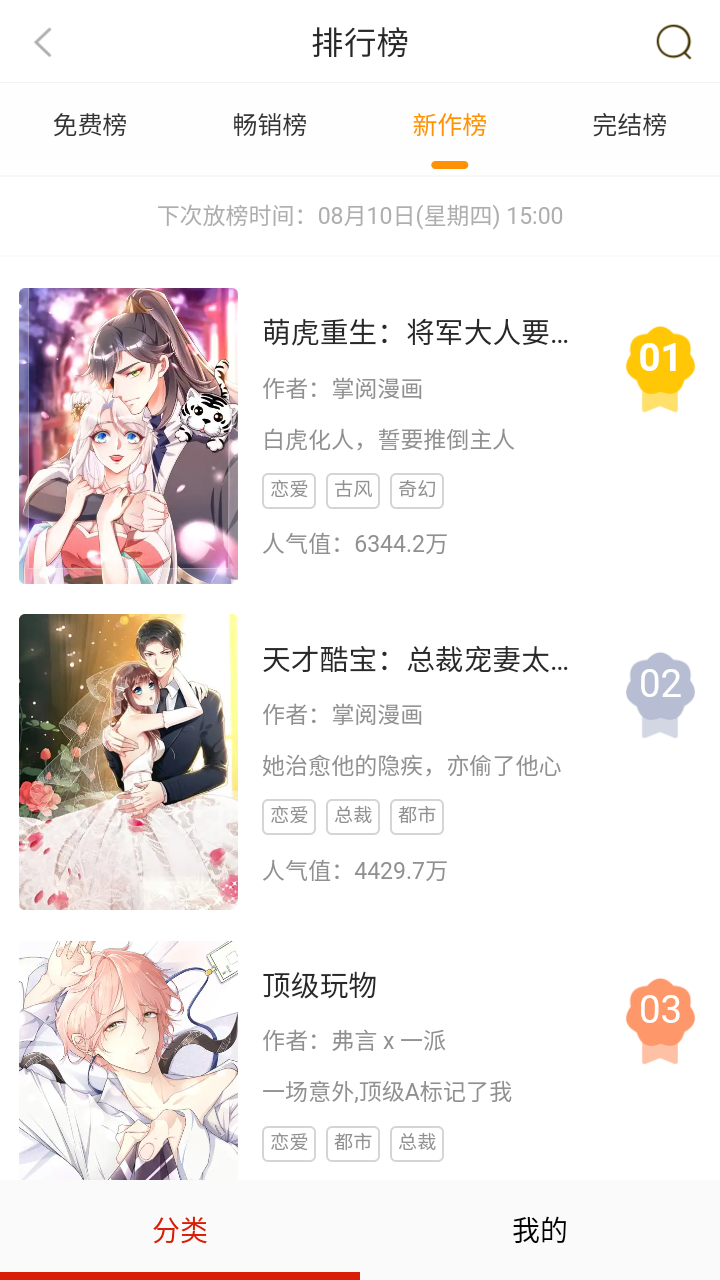
Task: Tap the back arrow to return
Action: point(42,41)
